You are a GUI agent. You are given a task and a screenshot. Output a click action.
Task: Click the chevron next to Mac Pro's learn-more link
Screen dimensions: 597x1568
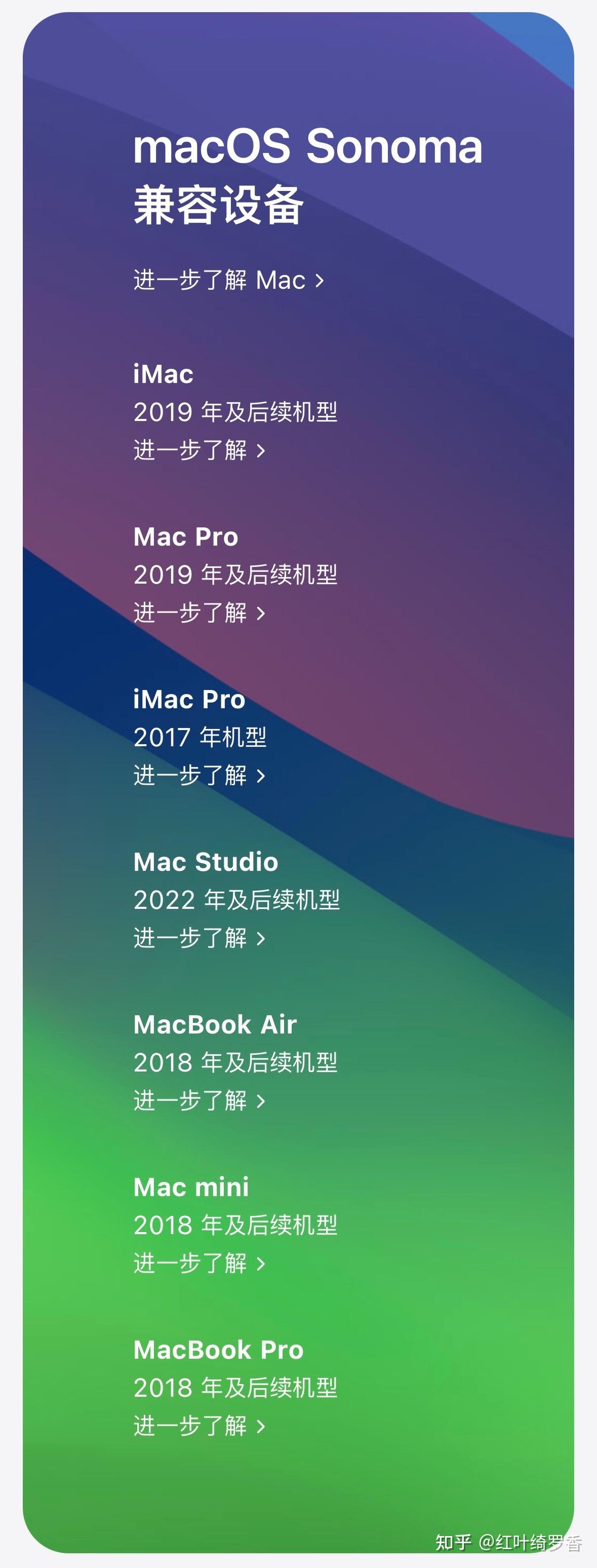(x=260, y=614)
